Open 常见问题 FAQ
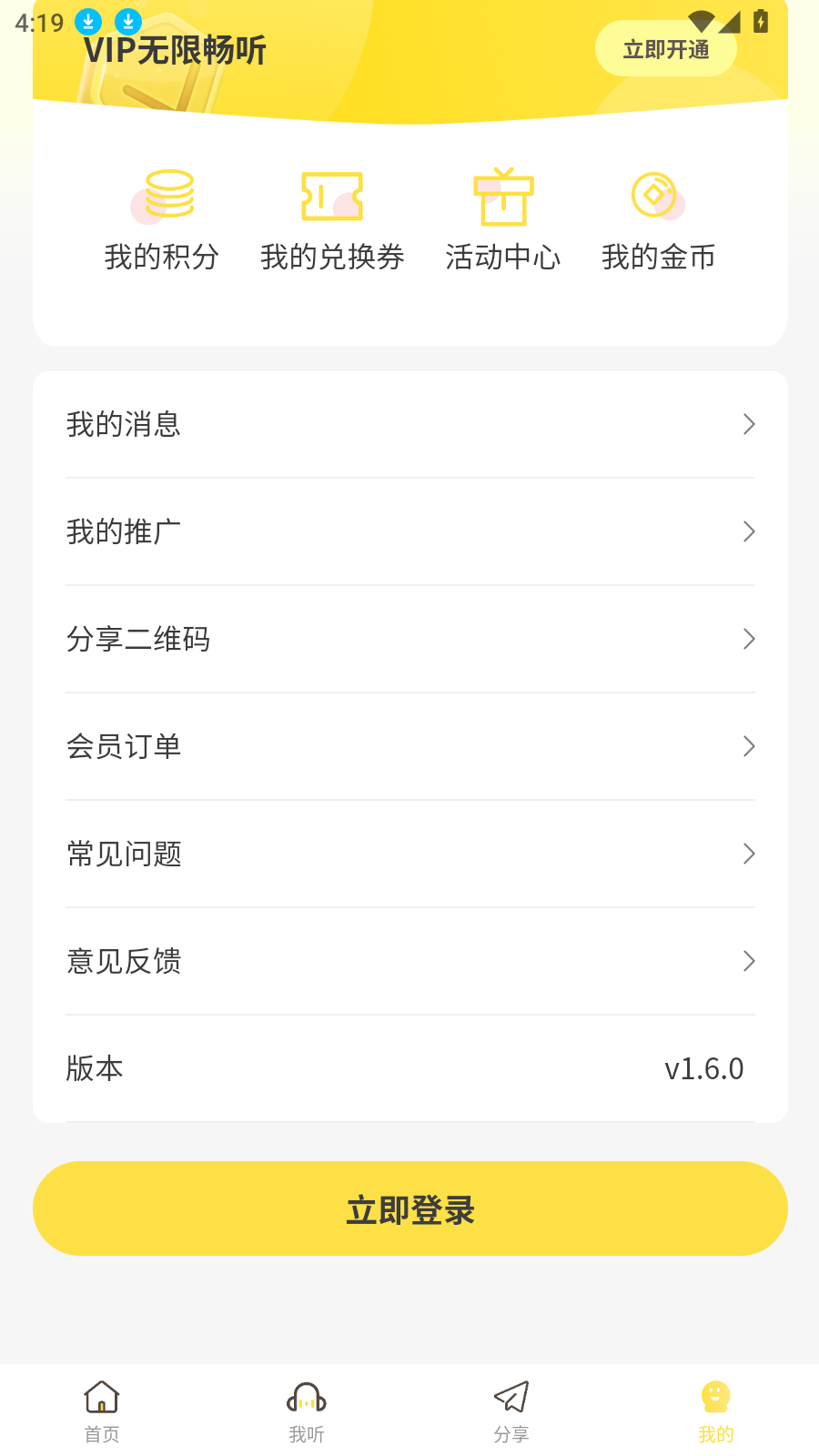This screenshot has width=819, height=1456. point(409,854)
